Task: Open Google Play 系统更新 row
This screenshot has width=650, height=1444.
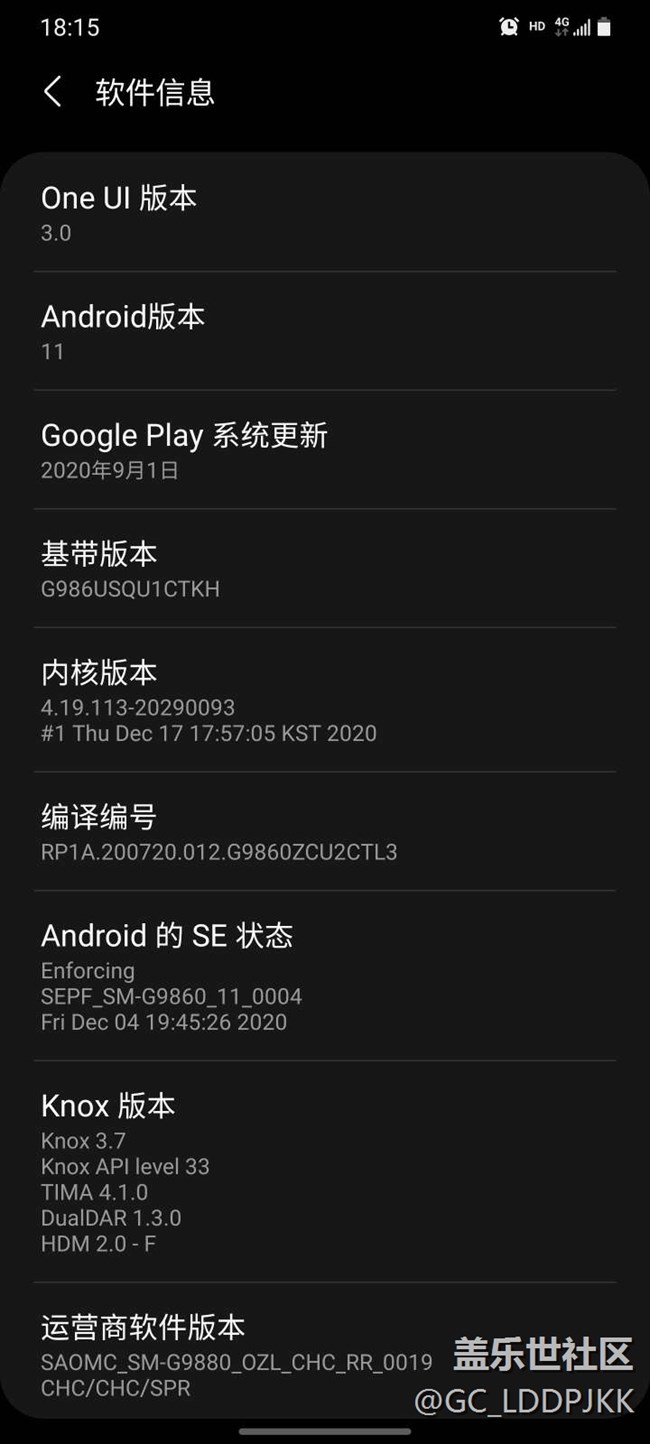Action: click(x=324, y=450)
